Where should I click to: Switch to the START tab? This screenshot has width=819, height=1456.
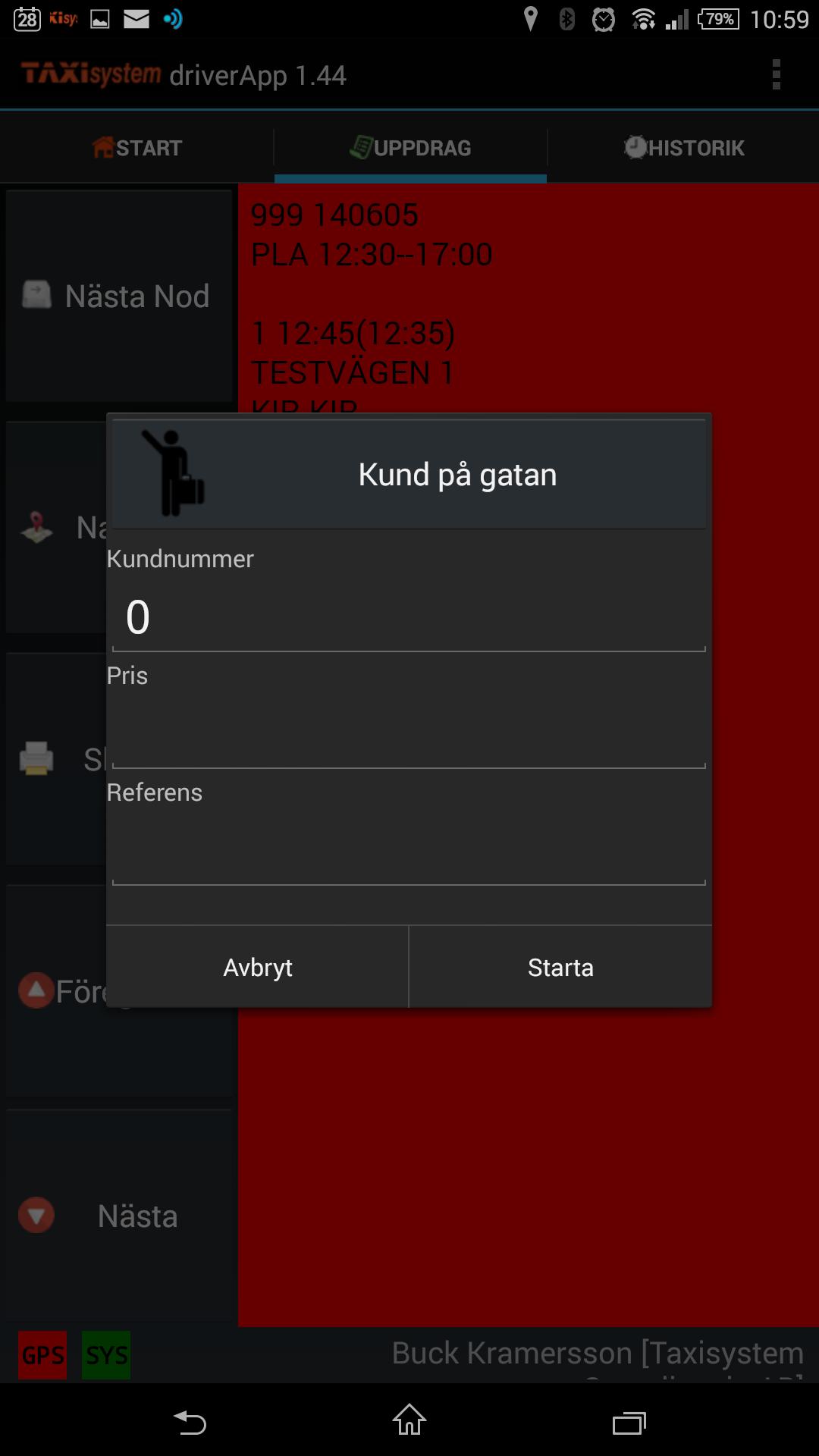(x=137, y=148)
